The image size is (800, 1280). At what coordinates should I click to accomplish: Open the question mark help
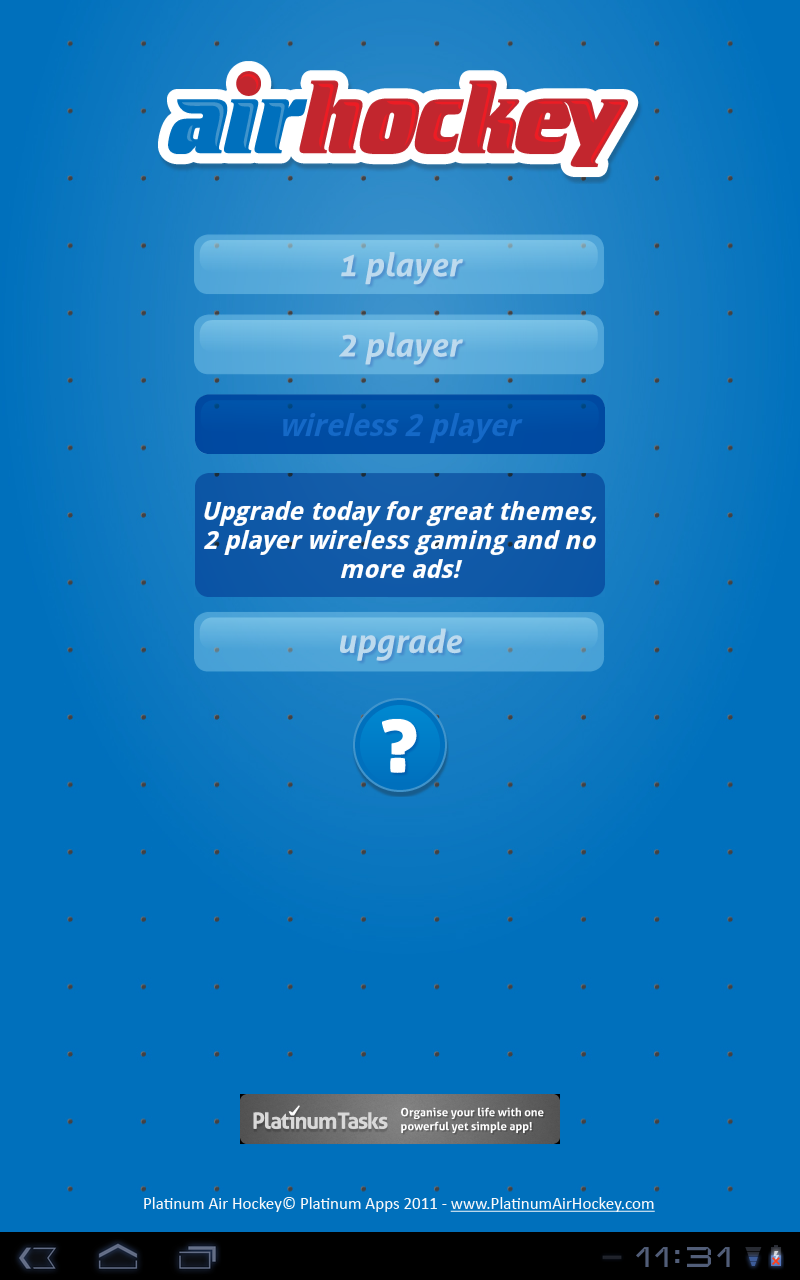[x=399, y=745]
